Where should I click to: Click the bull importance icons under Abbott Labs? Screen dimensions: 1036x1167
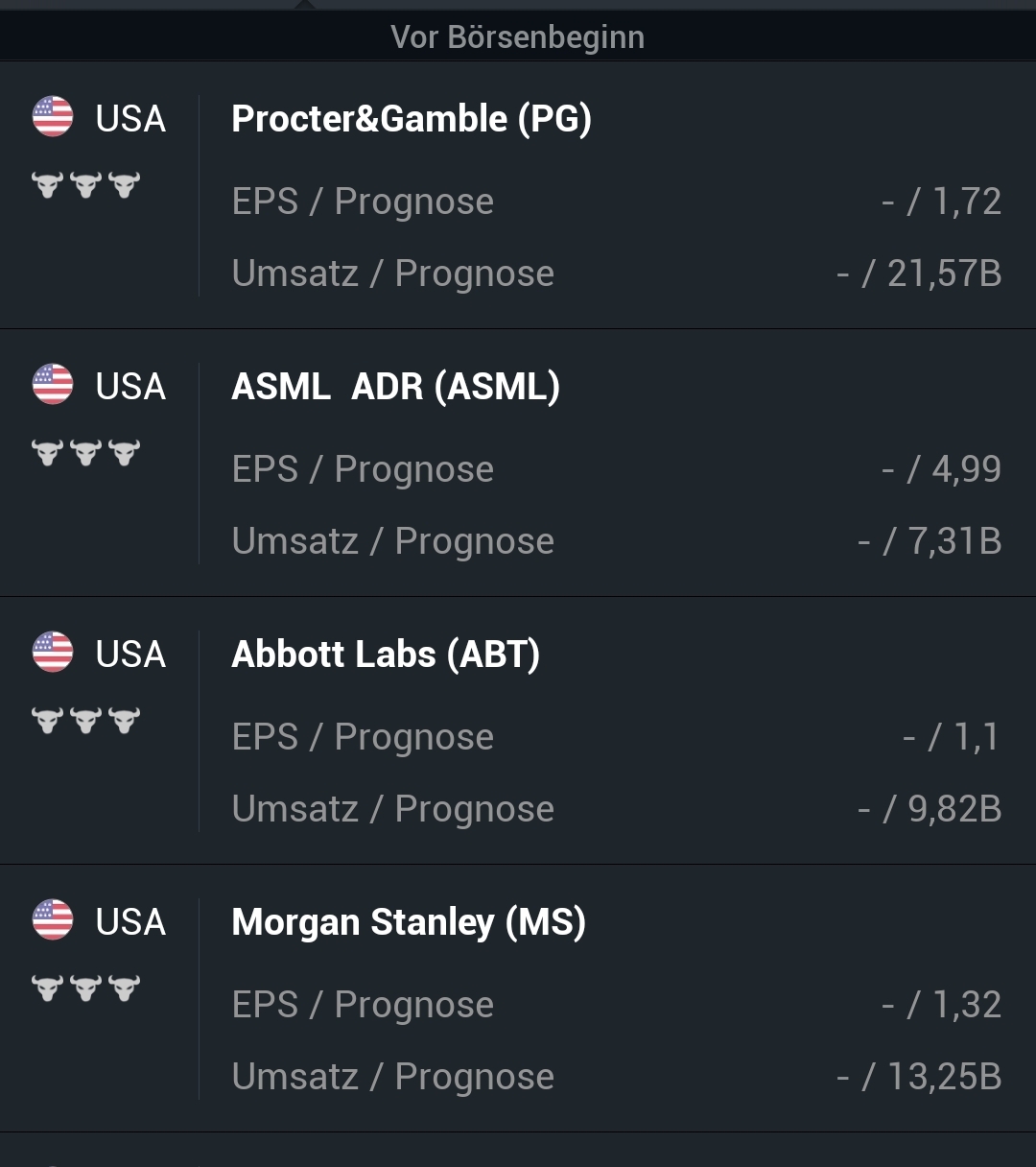(86, 719)
